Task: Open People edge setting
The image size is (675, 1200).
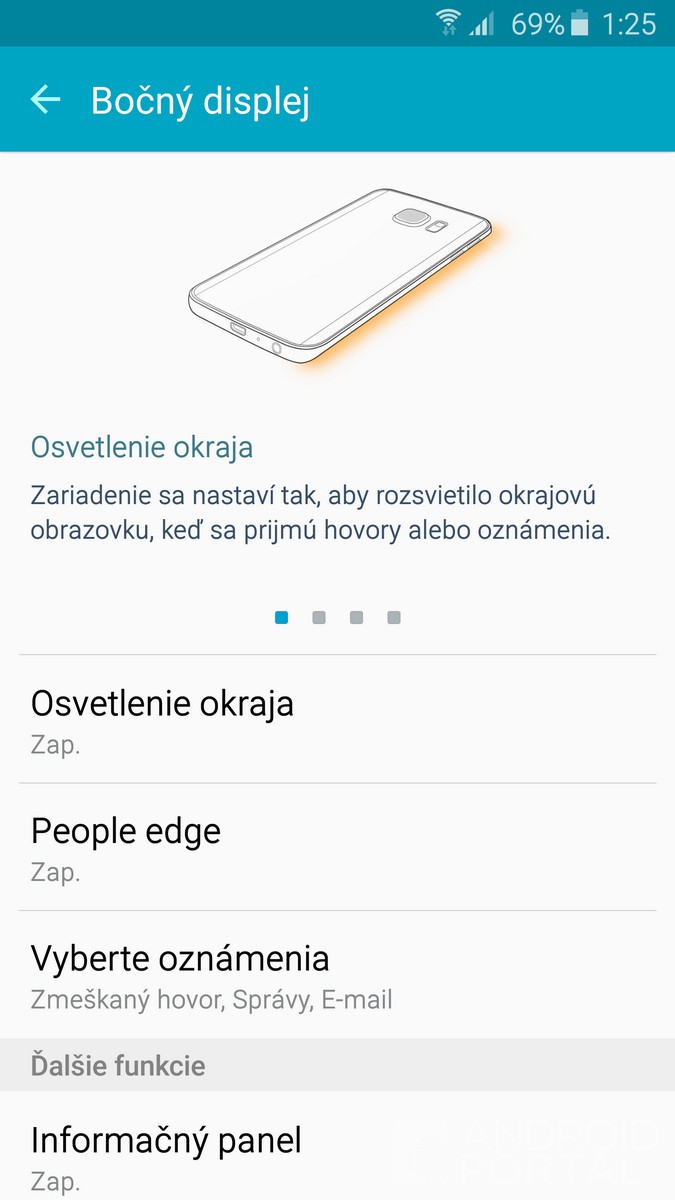Action: click(337, 847)
